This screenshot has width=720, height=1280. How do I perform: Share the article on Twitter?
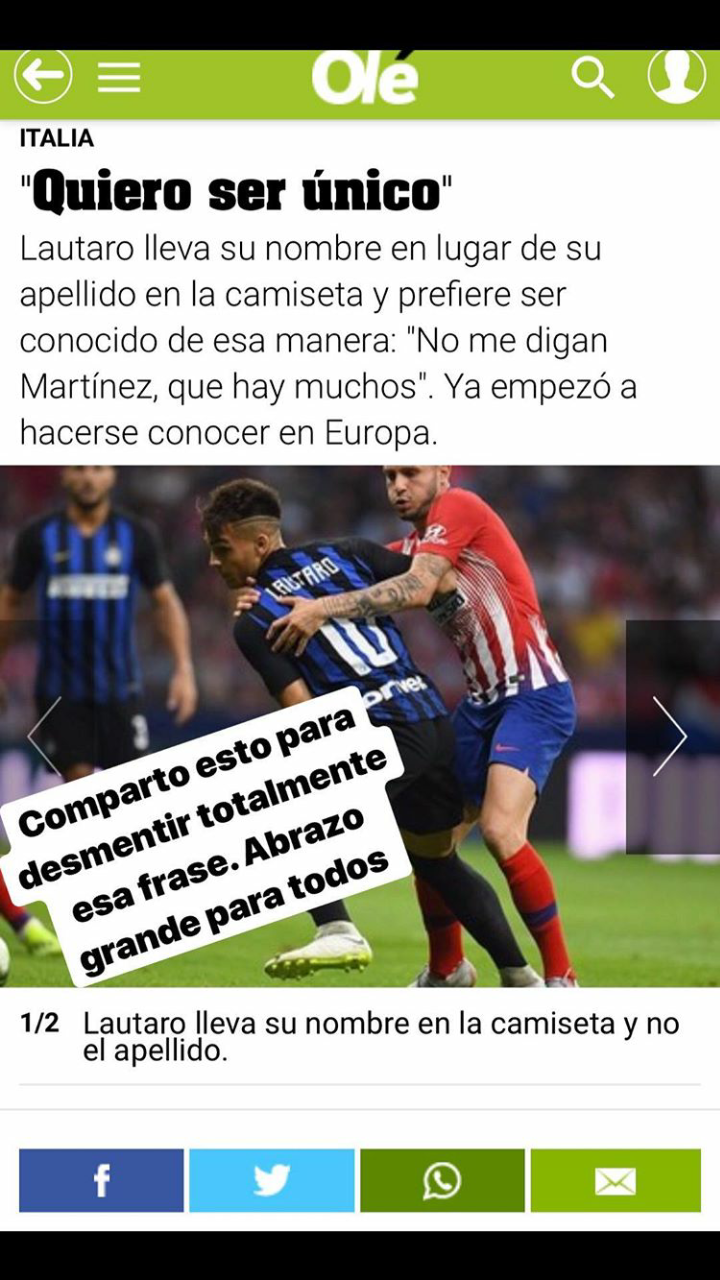tap(272, 1181)
